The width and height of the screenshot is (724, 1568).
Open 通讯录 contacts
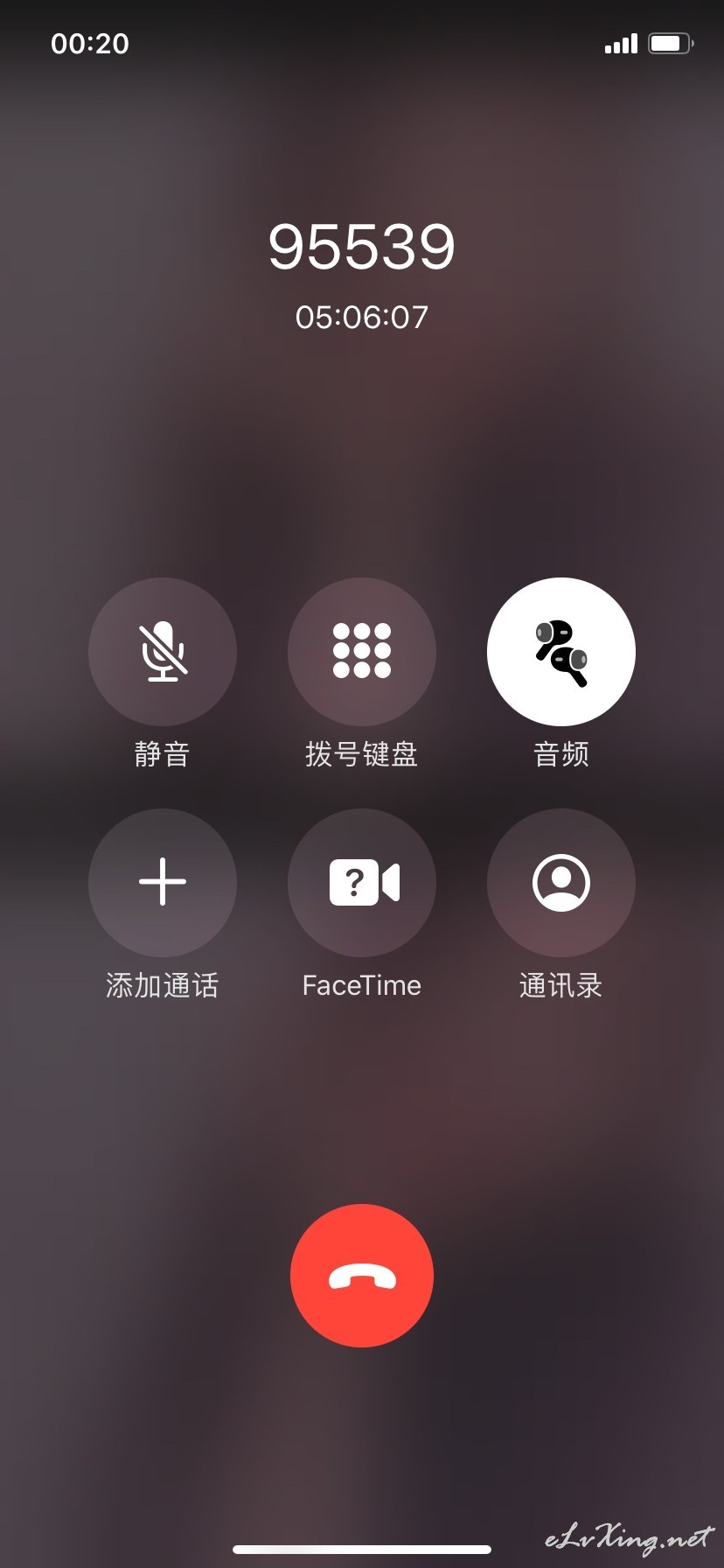[561, 883]
